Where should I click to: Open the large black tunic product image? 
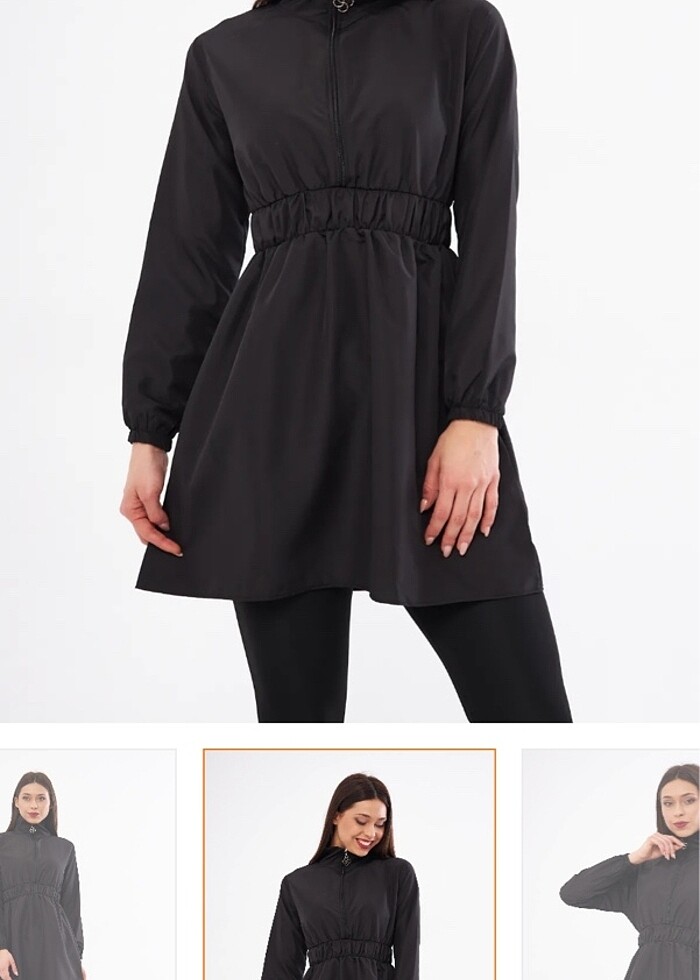pyautogui.click(x=350, y=360)
